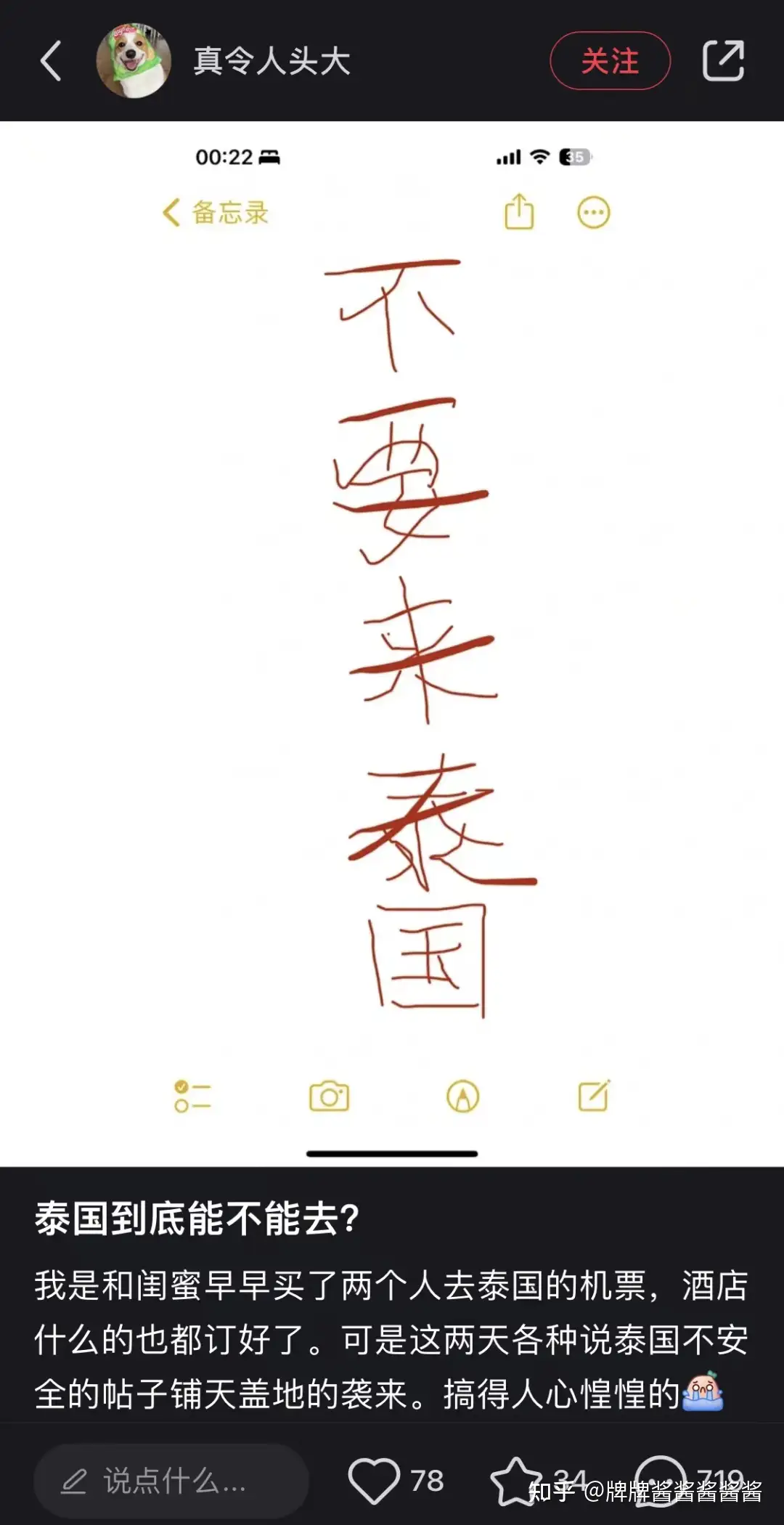Screen dimensions: 784x1525
Task: Share this post via share icon
Action: click(723, 60)
